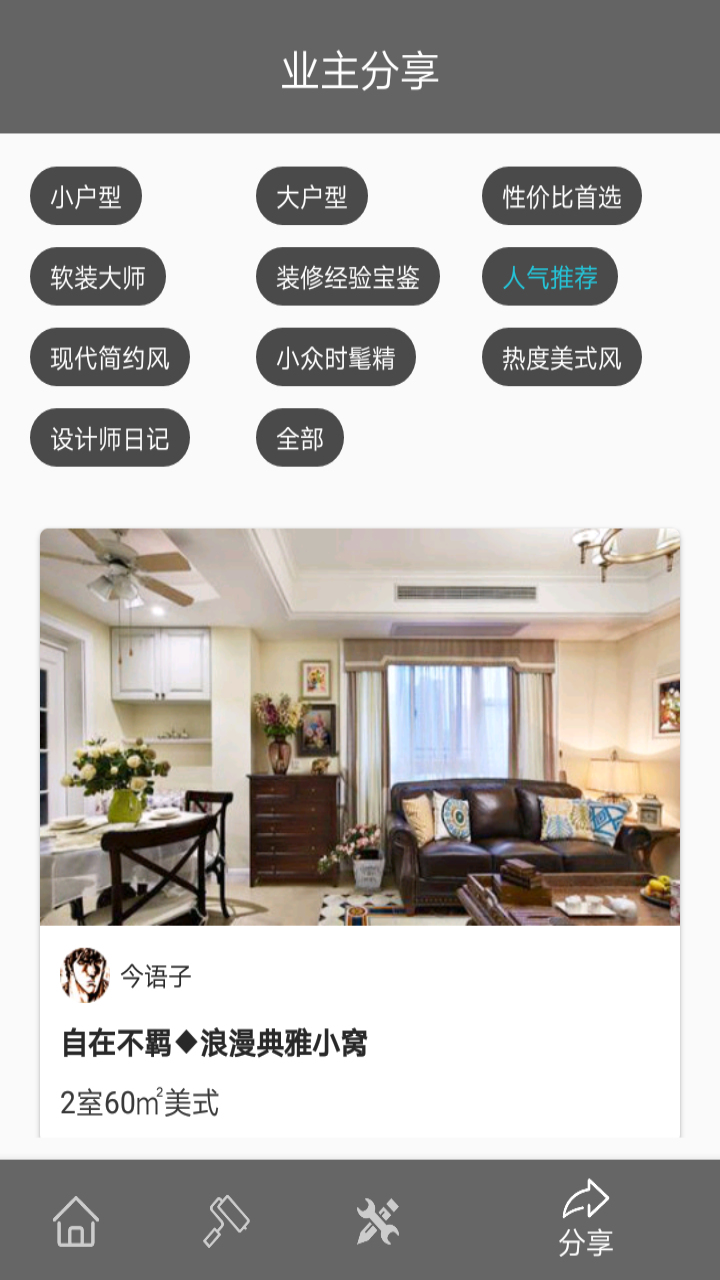Toggle the 小户型 filter tag
The image size is (720, 1280).
pyautogui.click(x=88, y=196)
